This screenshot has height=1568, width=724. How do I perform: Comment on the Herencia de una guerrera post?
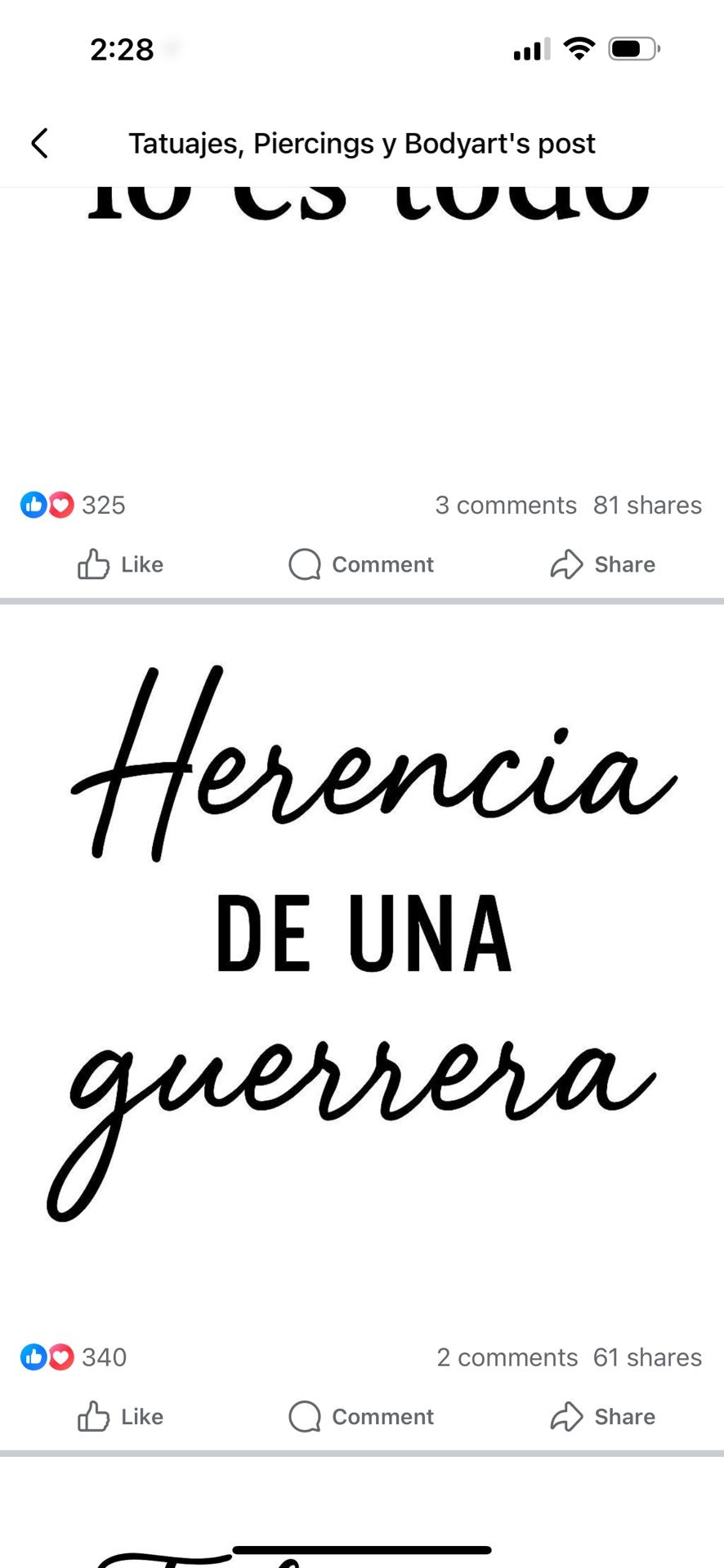[361, 1416]
